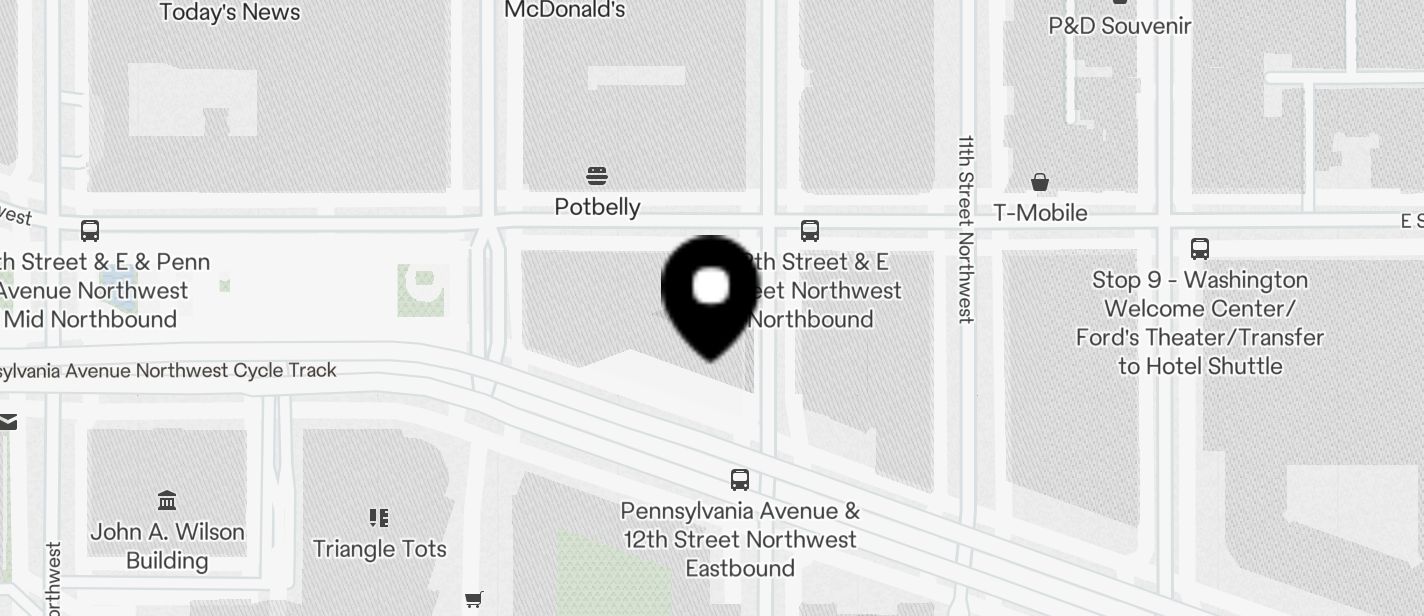Choose the Stop 9 Washington Welcome Center bus stop
Image resolution: width=1424 pixels, height=616 pixels.
pyautogui.click(x=1200, y=248)
